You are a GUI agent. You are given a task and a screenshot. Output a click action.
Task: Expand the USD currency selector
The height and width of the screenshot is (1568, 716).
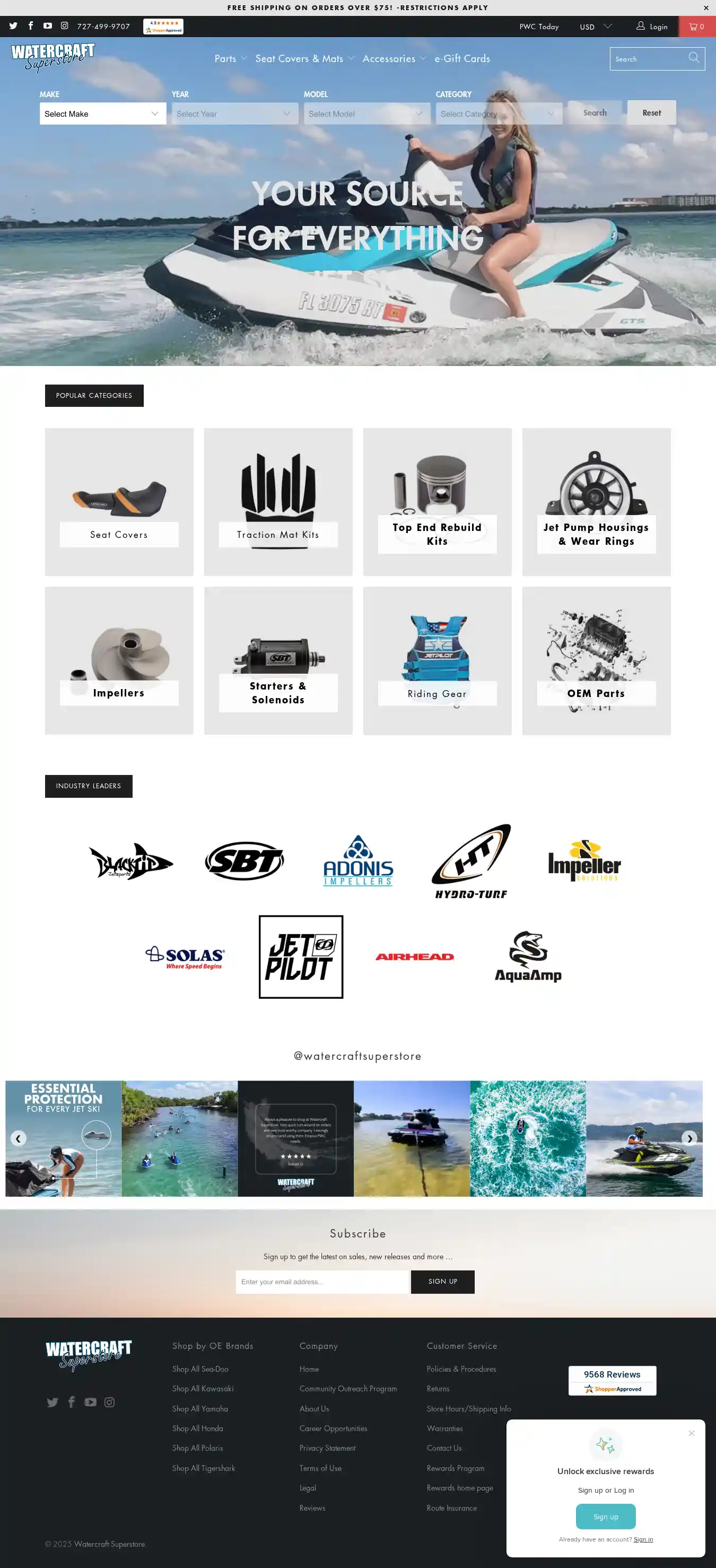[595, 27]
